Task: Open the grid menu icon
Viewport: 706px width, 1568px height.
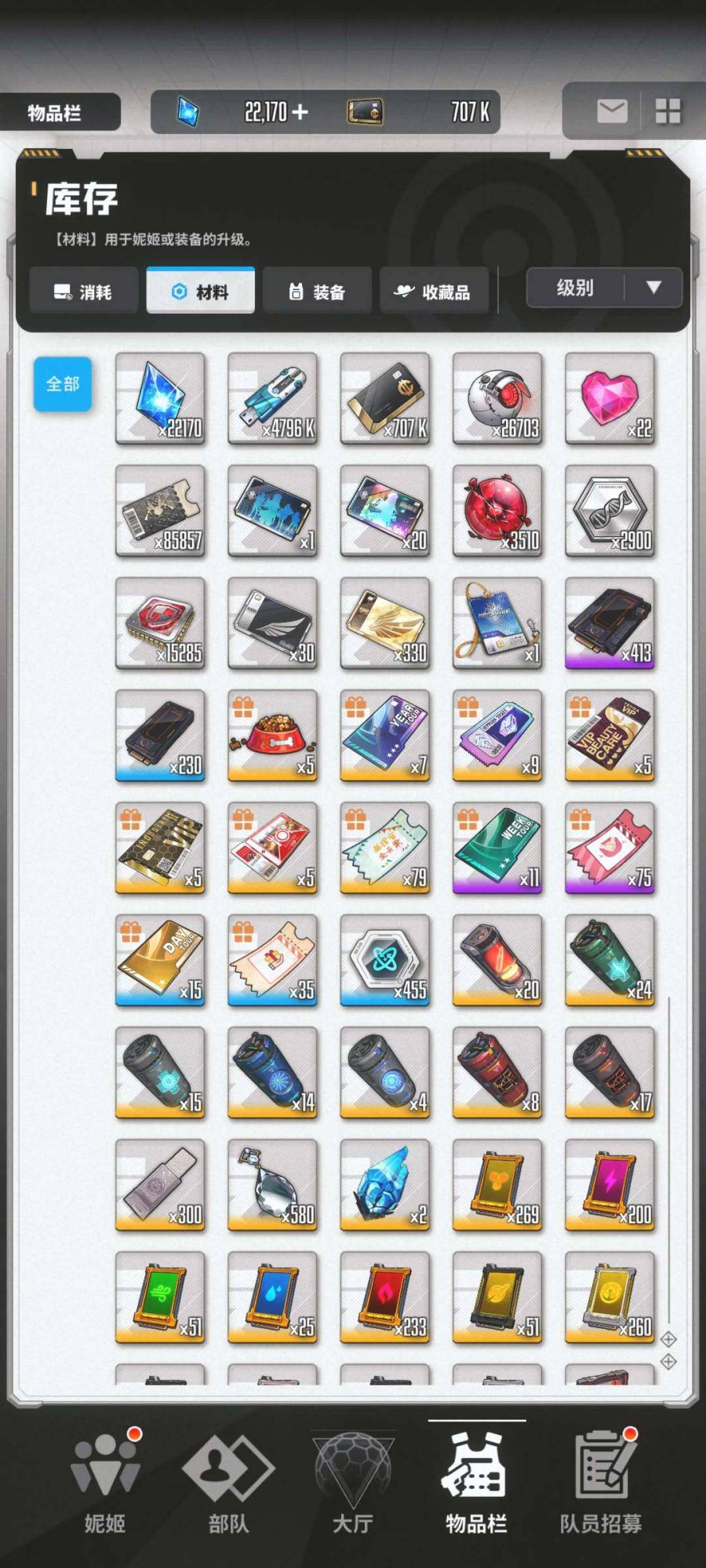Action: [668, 111]
